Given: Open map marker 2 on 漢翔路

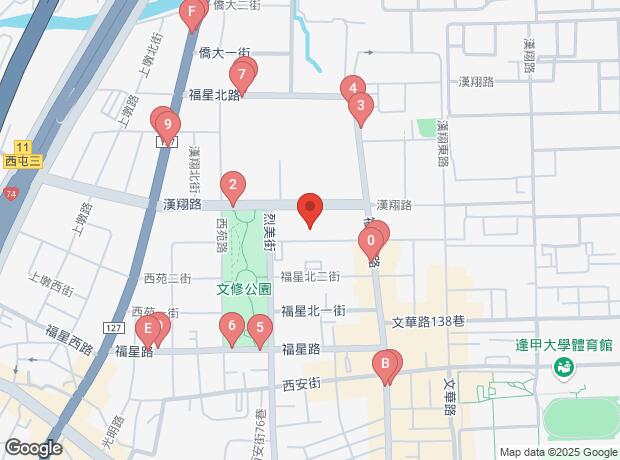Looking at the screenshot, I should pyautogui.click(x=233, y=184).
